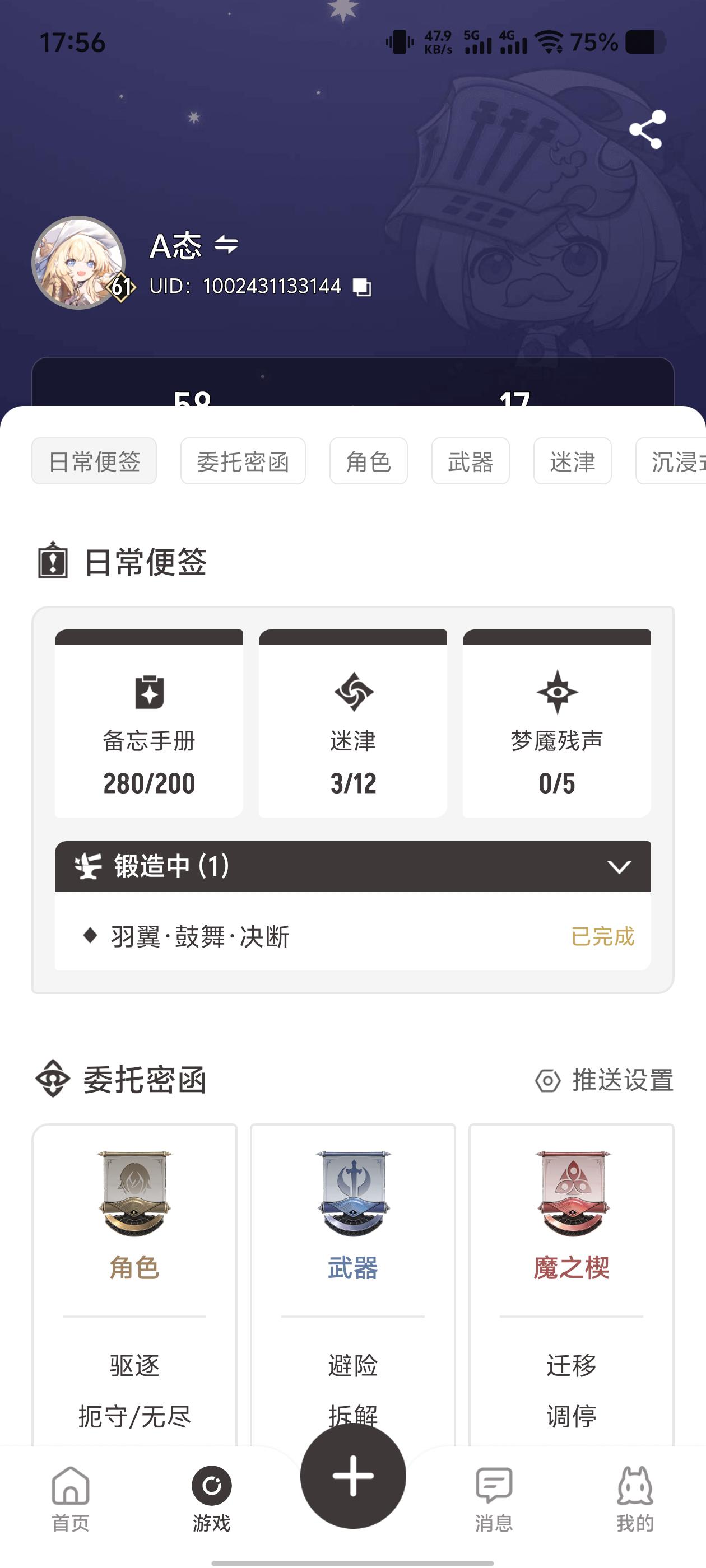This screenshot has width=706, height=1568.
Task: Open the 消息 messages tab
Action: pyautogui.click(x=494, y=1499)
